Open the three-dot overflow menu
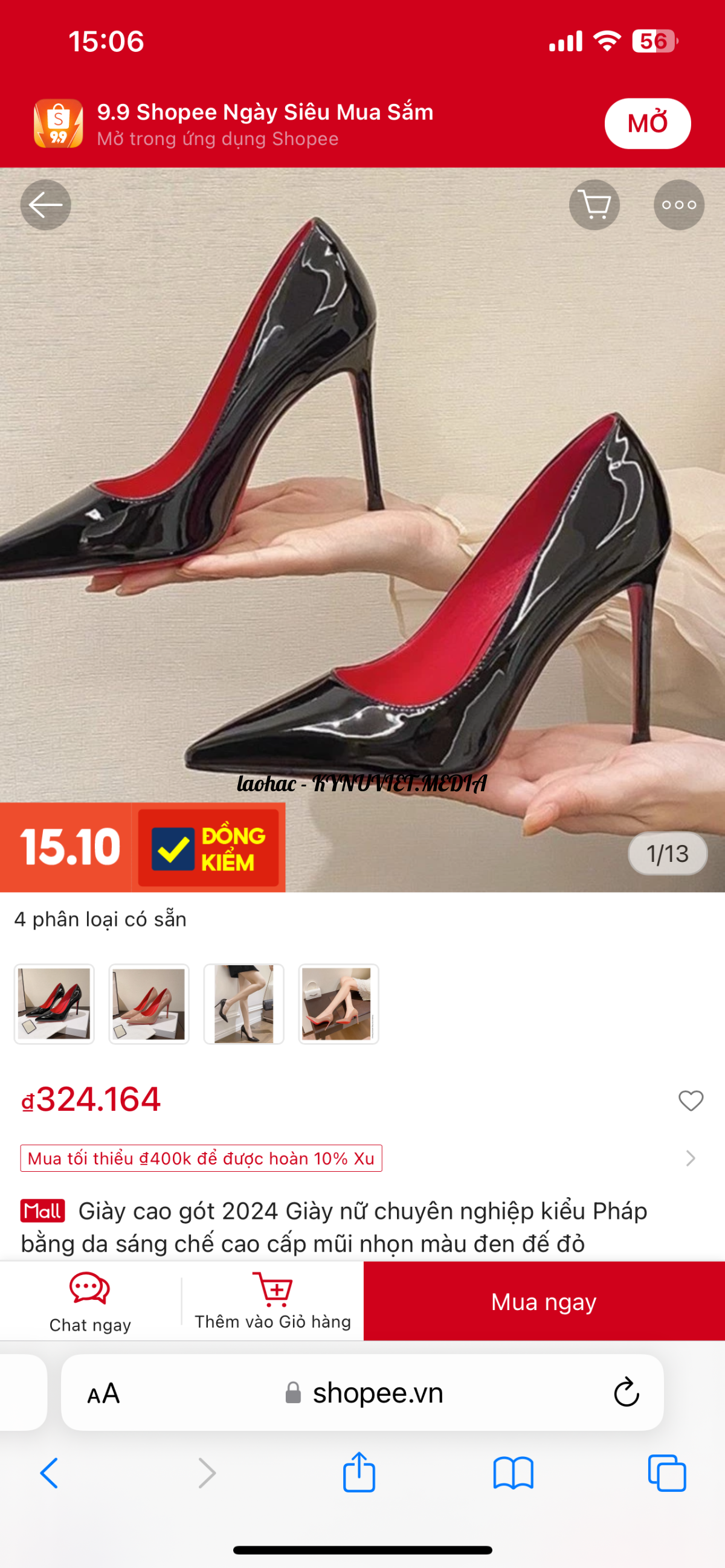This screenshot has width=725, height=1568. click(x=678, y=205)
